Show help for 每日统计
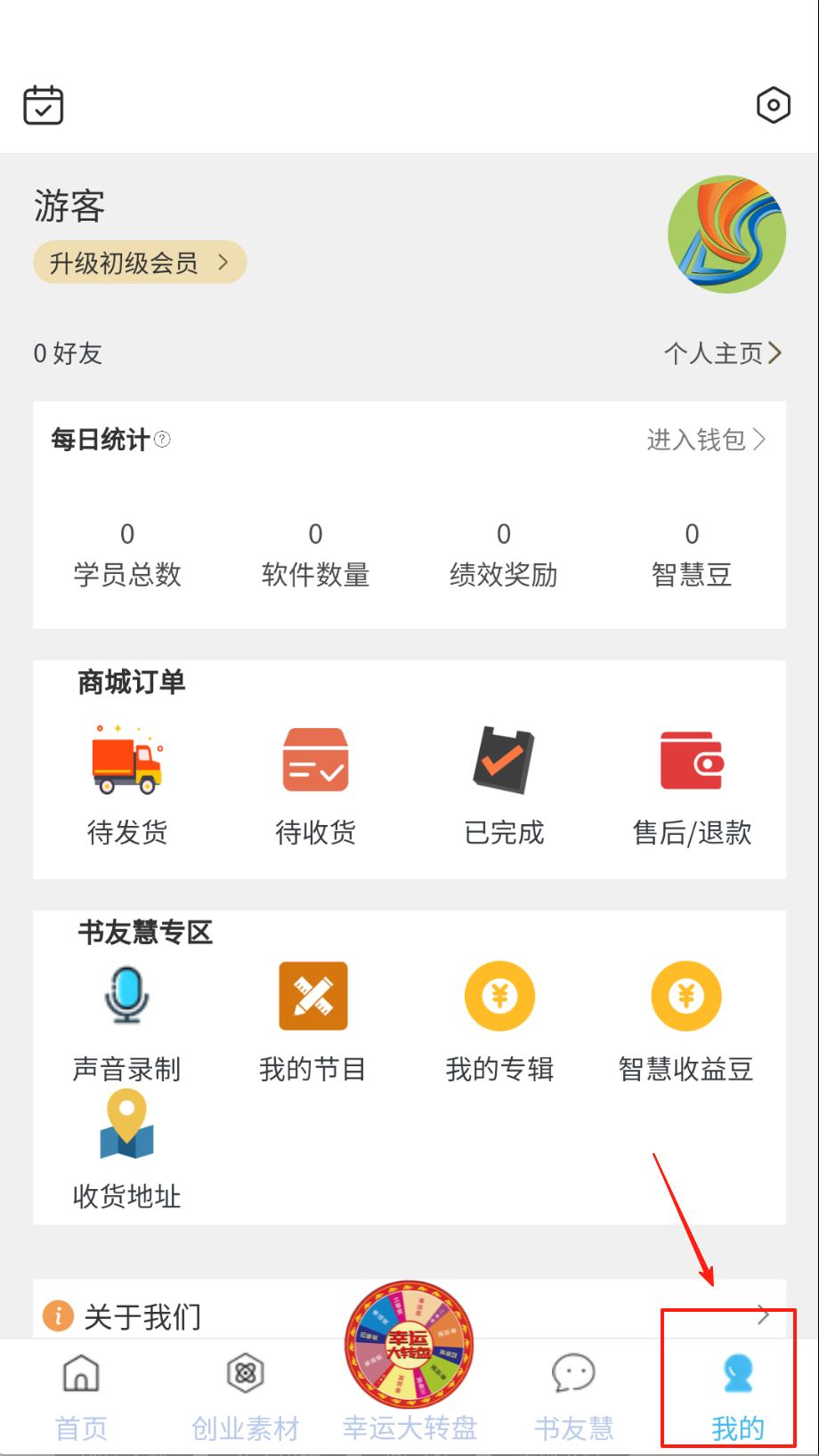Image resolution: width=819 pixels, height=1456 pixels. click(162, 439)
